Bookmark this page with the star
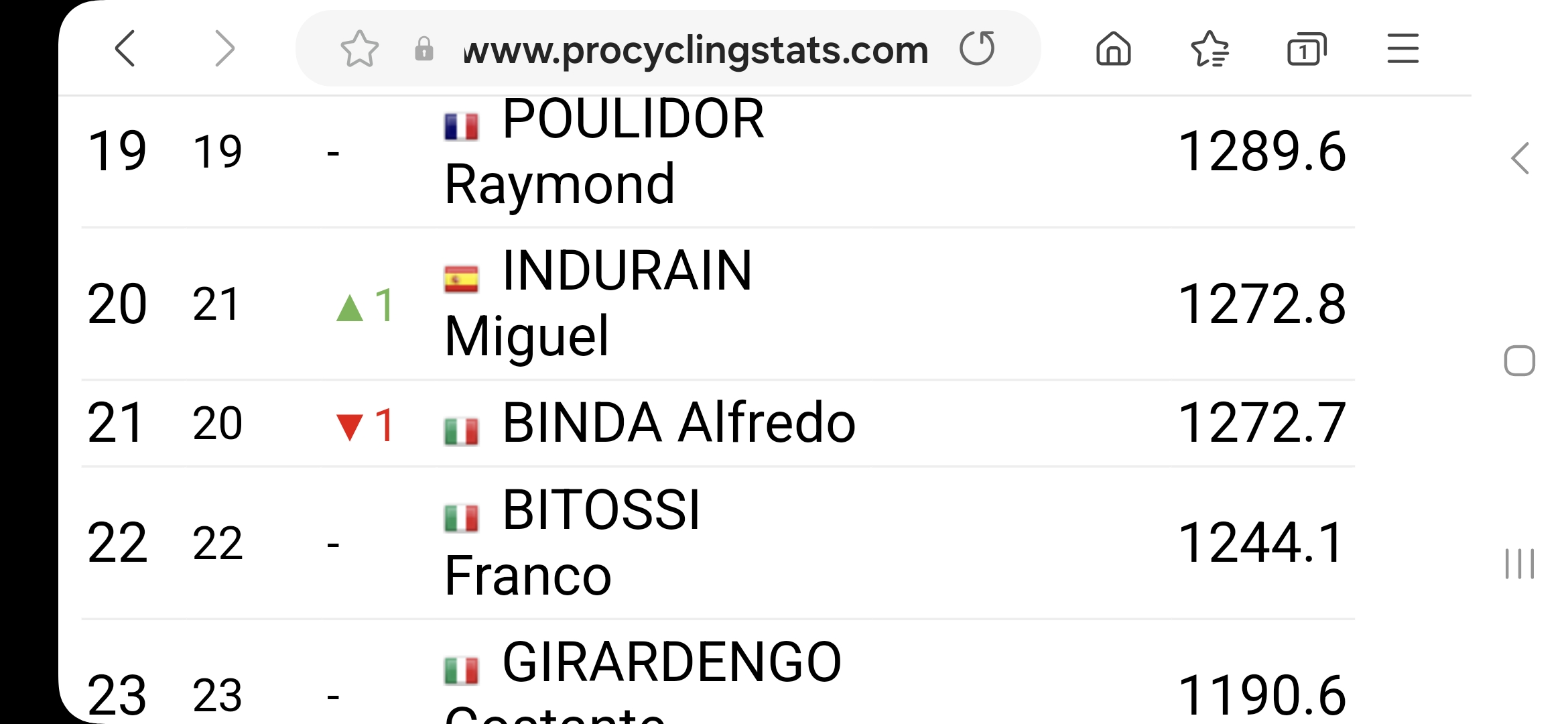The height and width of the screenshot is (724, 1568). [x=360, y=49]
